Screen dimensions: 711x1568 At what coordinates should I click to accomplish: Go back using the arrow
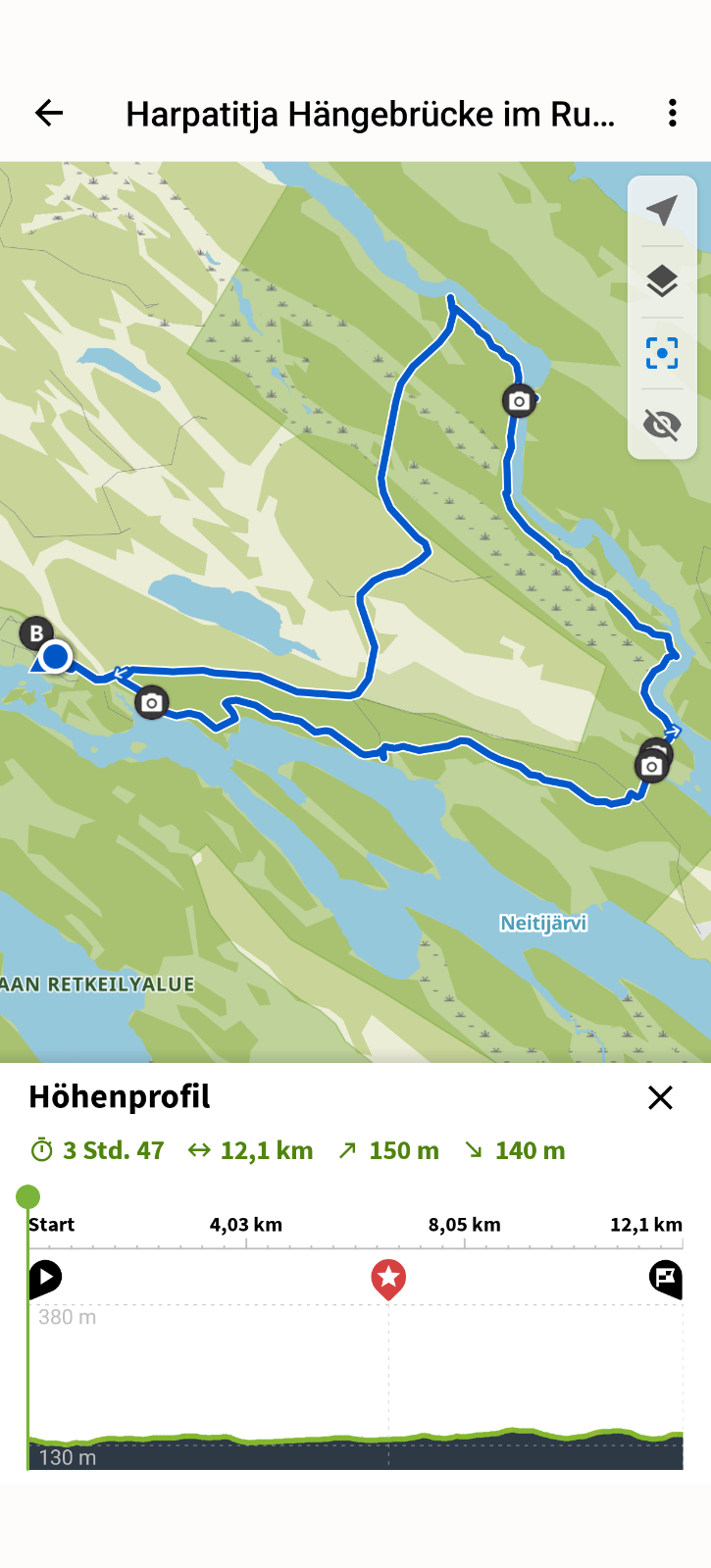pyautogui.click(x=49, y=114)
